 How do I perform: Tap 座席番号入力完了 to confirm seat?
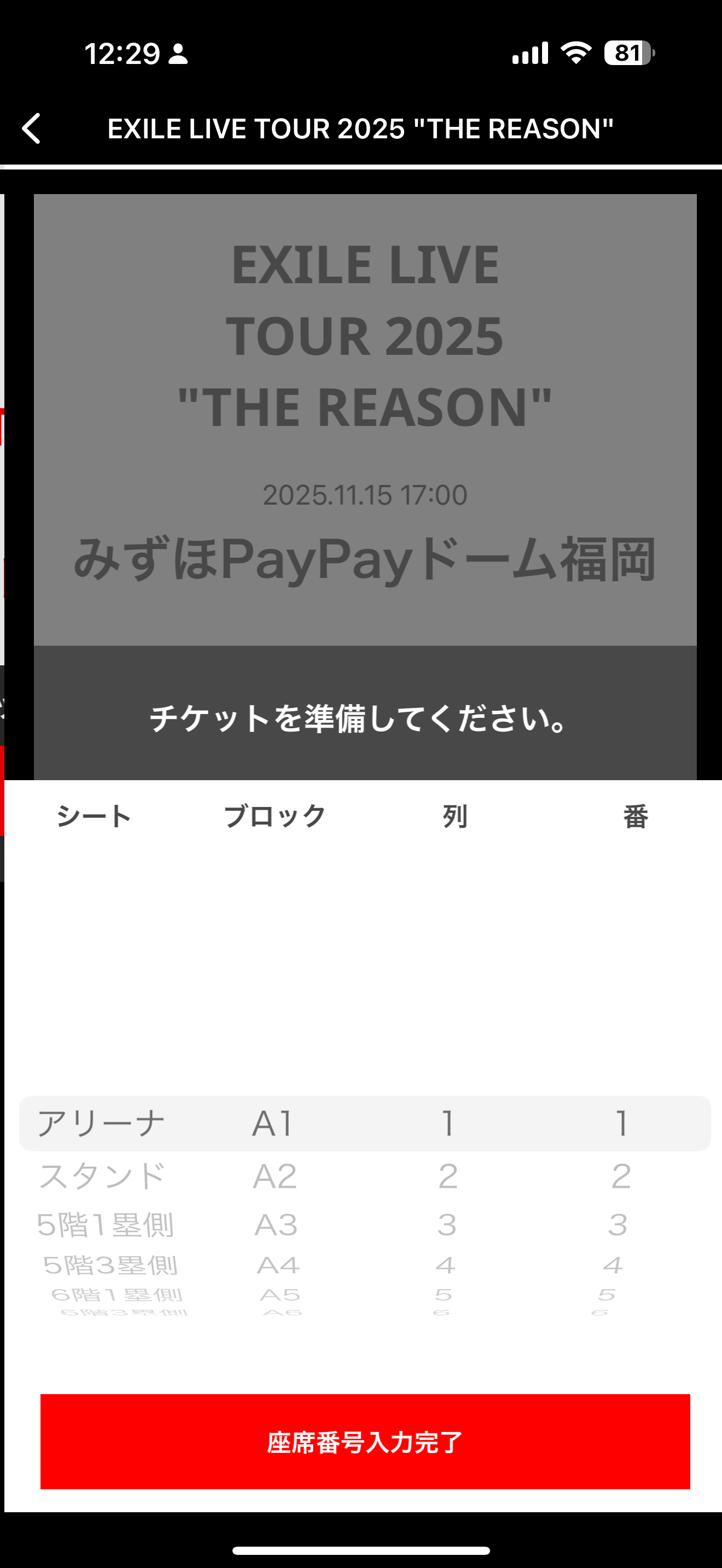(x=365, y=1441)
